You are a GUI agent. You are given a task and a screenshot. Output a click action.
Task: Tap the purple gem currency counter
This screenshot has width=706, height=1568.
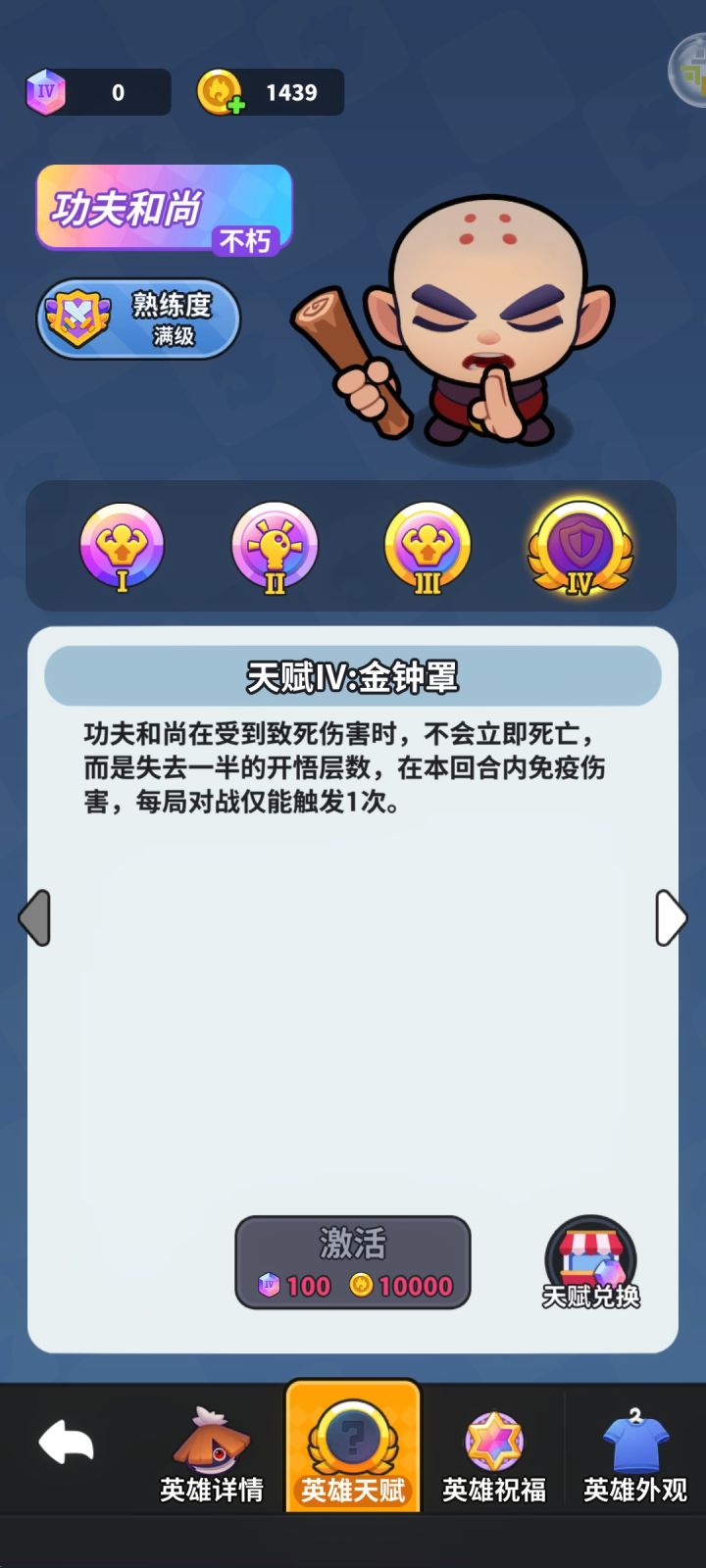pos(93,92)
